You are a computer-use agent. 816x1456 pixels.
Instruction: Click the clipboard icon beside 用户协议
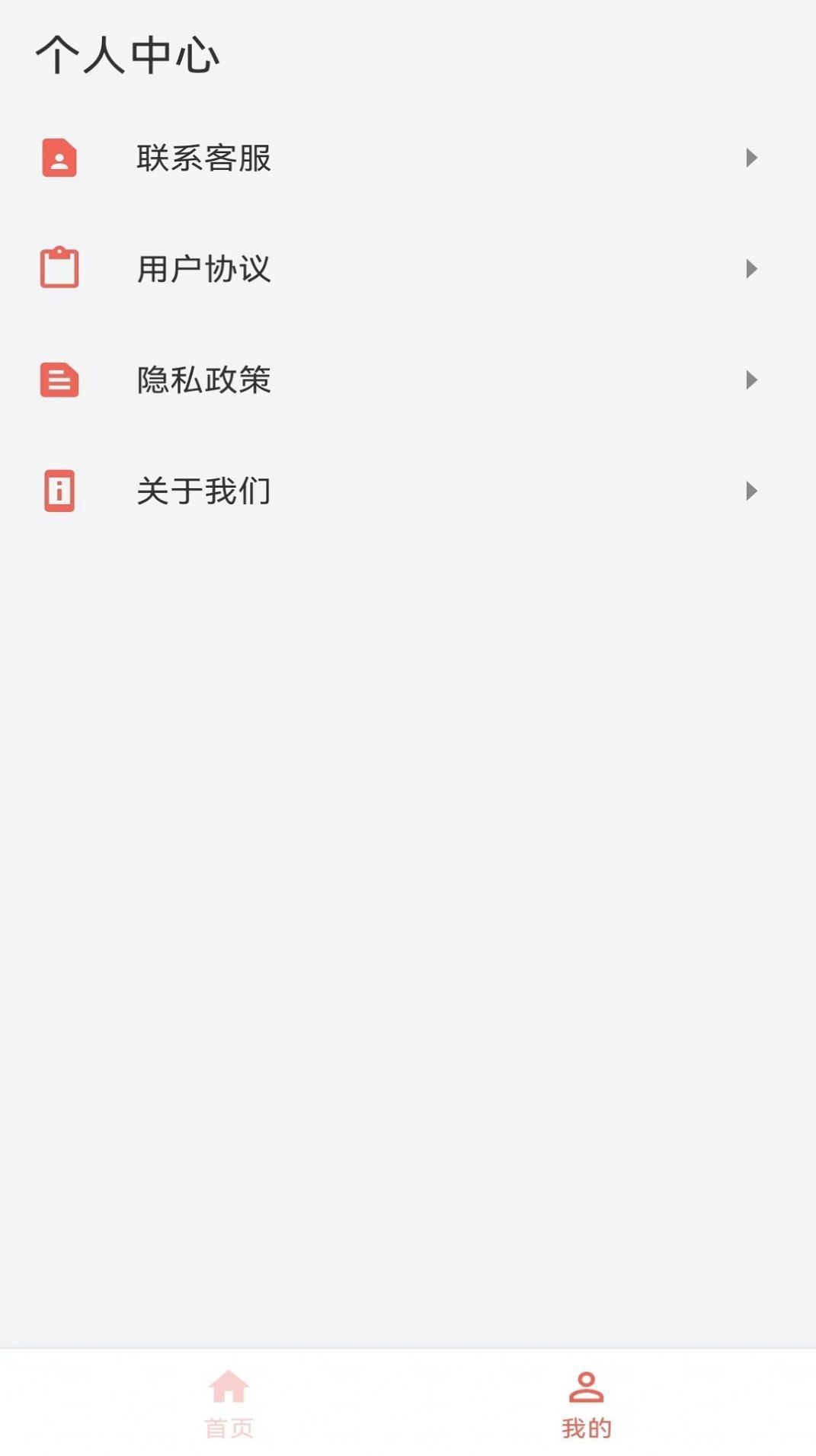[x=61, y=268]
